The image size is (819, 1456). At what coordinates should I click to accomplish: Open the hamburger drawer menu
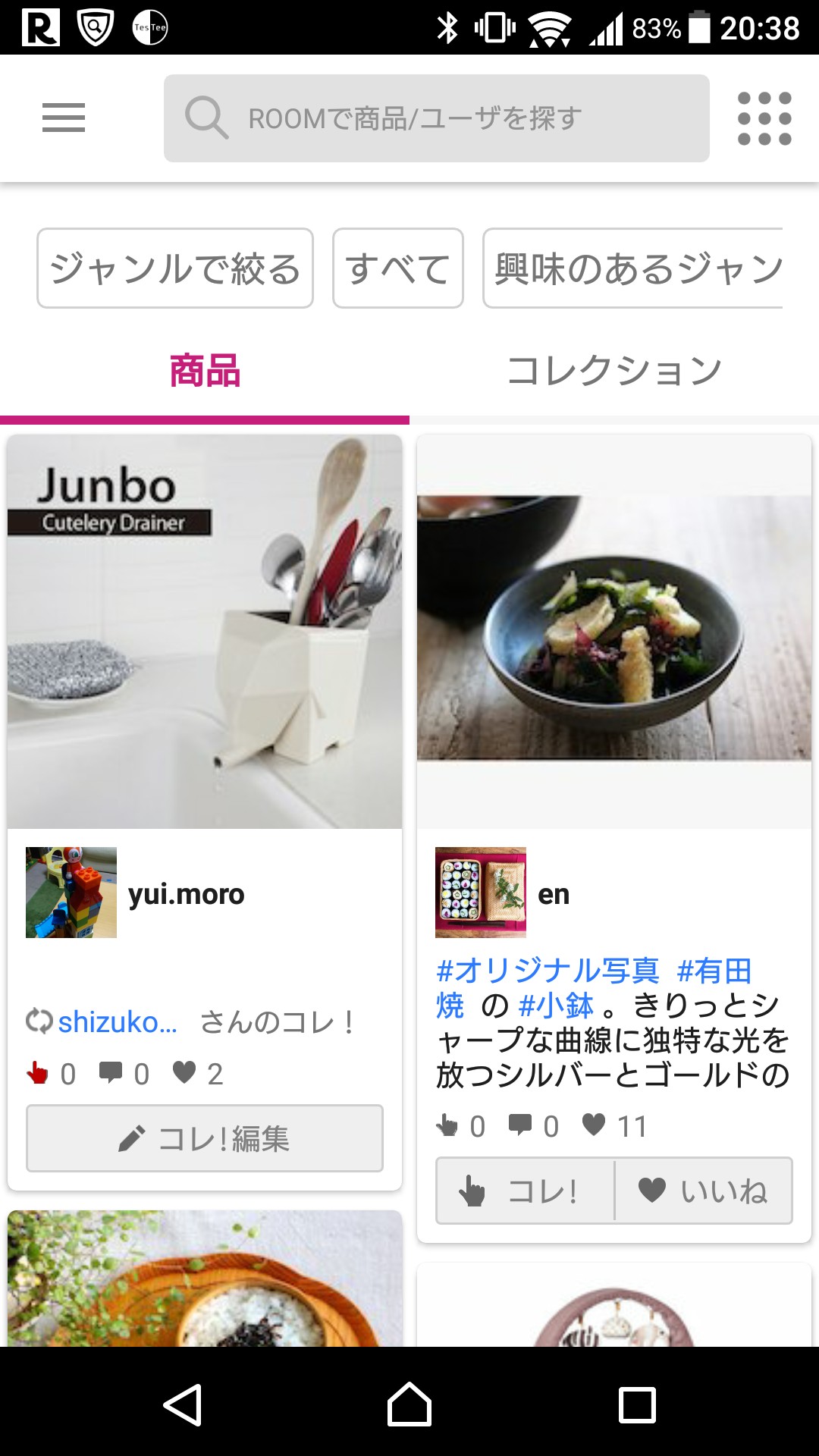[x=64, y=118]
